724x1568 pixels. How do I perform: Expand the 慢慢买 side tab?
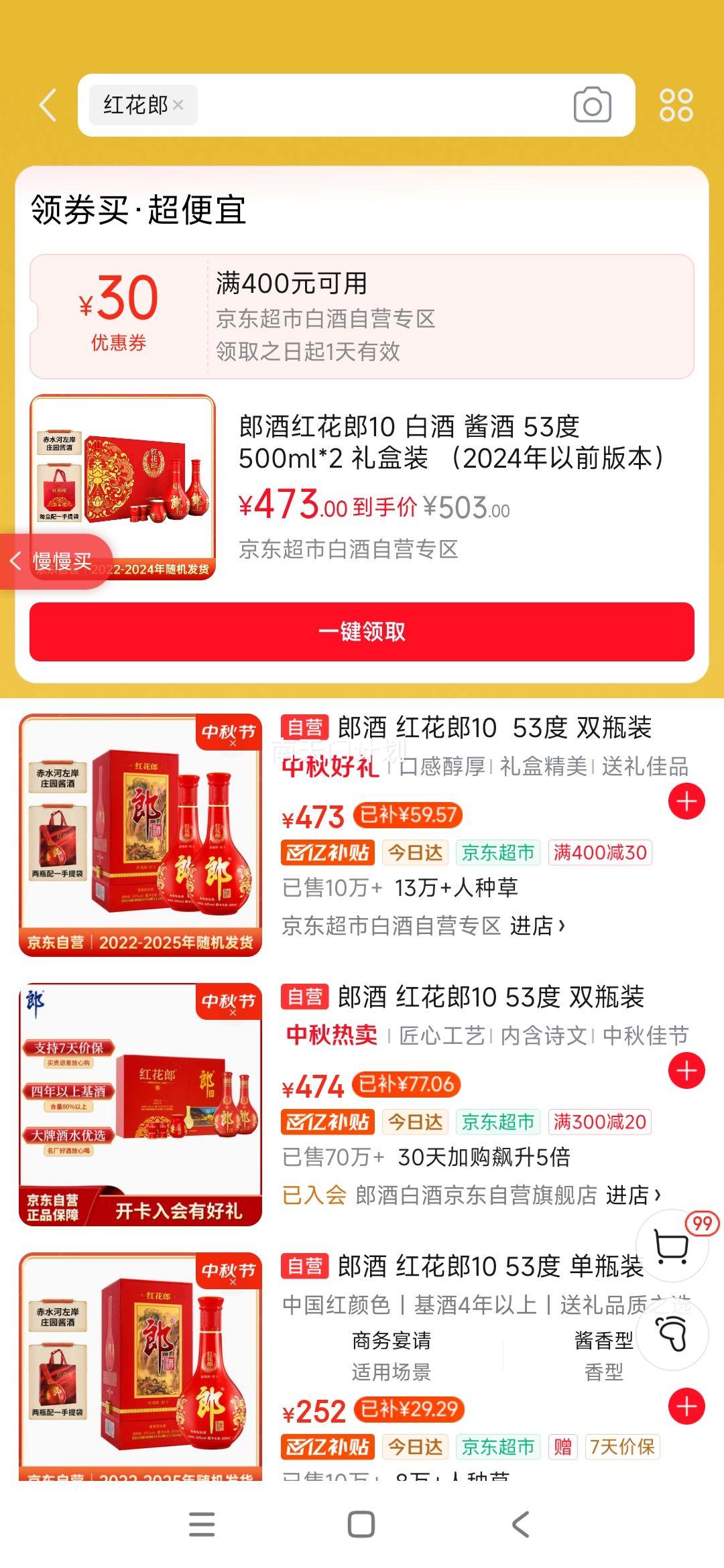[54, 562]
